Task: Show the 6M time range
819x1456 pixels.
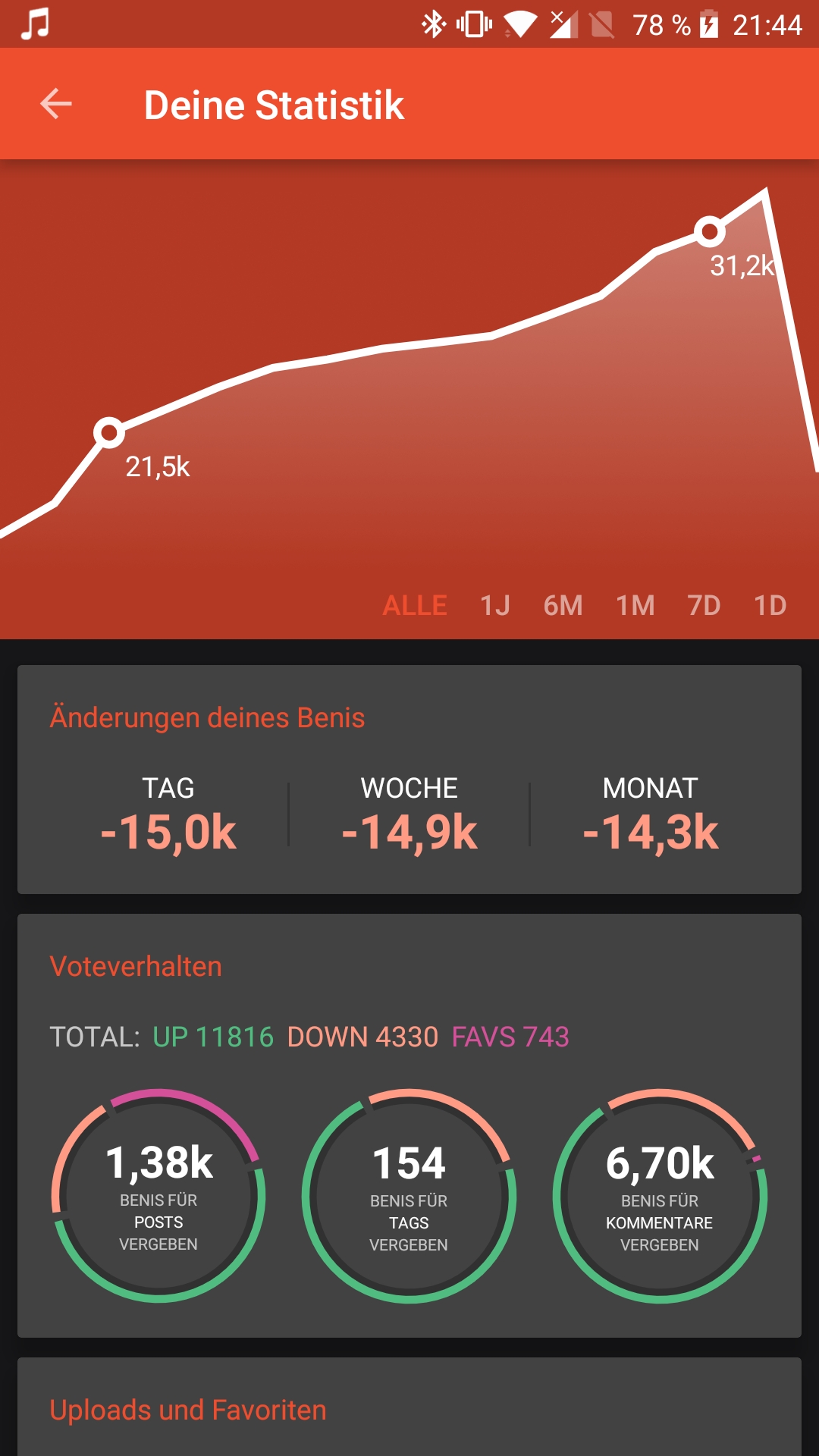Action: [x=563, y=606]
